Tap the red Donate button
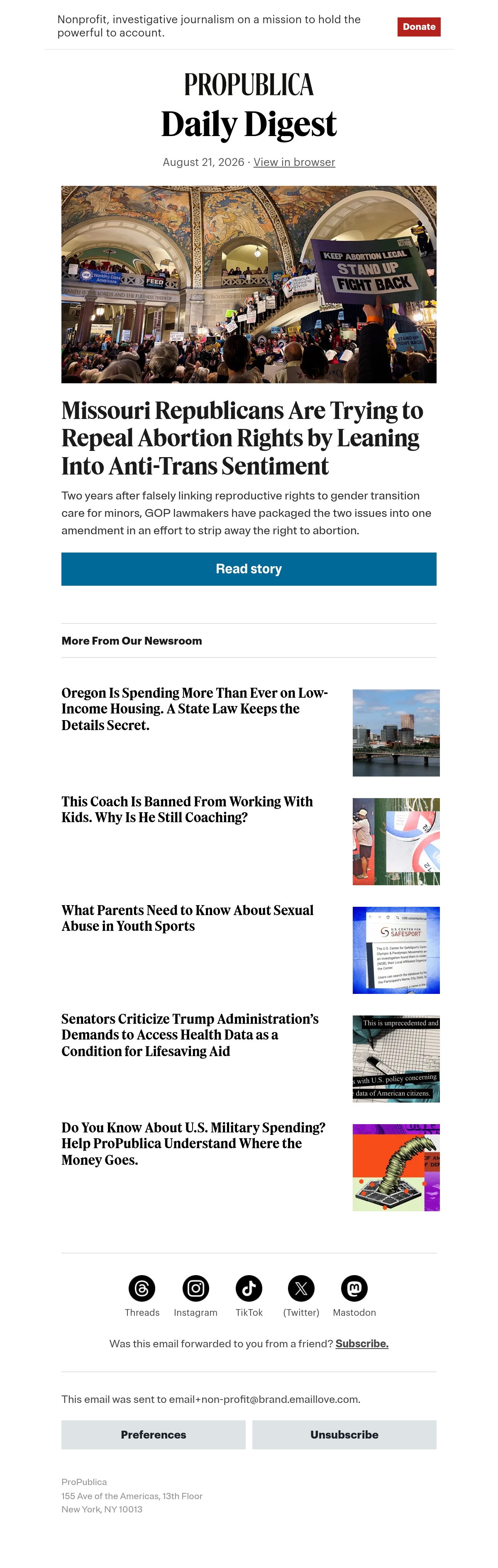The width and height of the screenshot is (498, 1568). point(419,27)
